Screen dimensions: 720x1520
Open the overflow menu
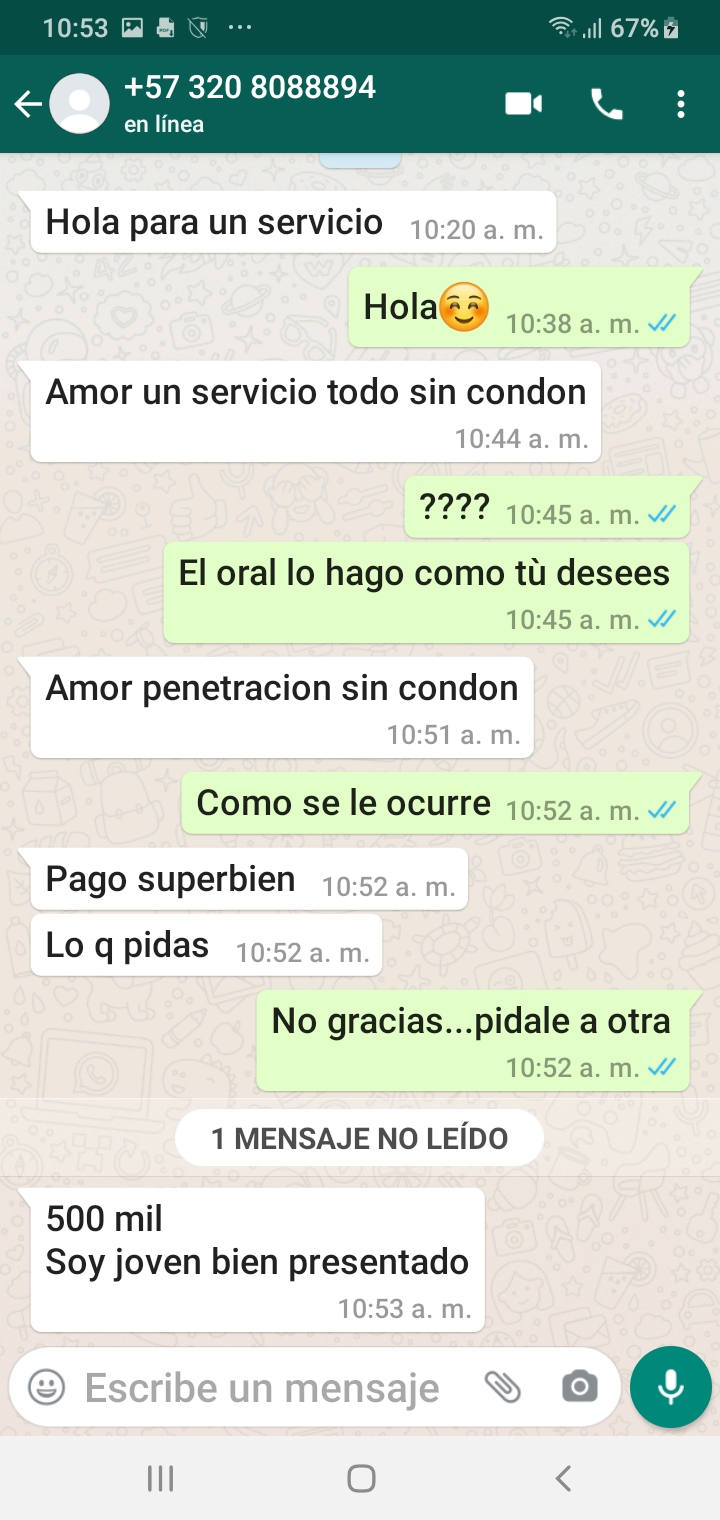681,104
